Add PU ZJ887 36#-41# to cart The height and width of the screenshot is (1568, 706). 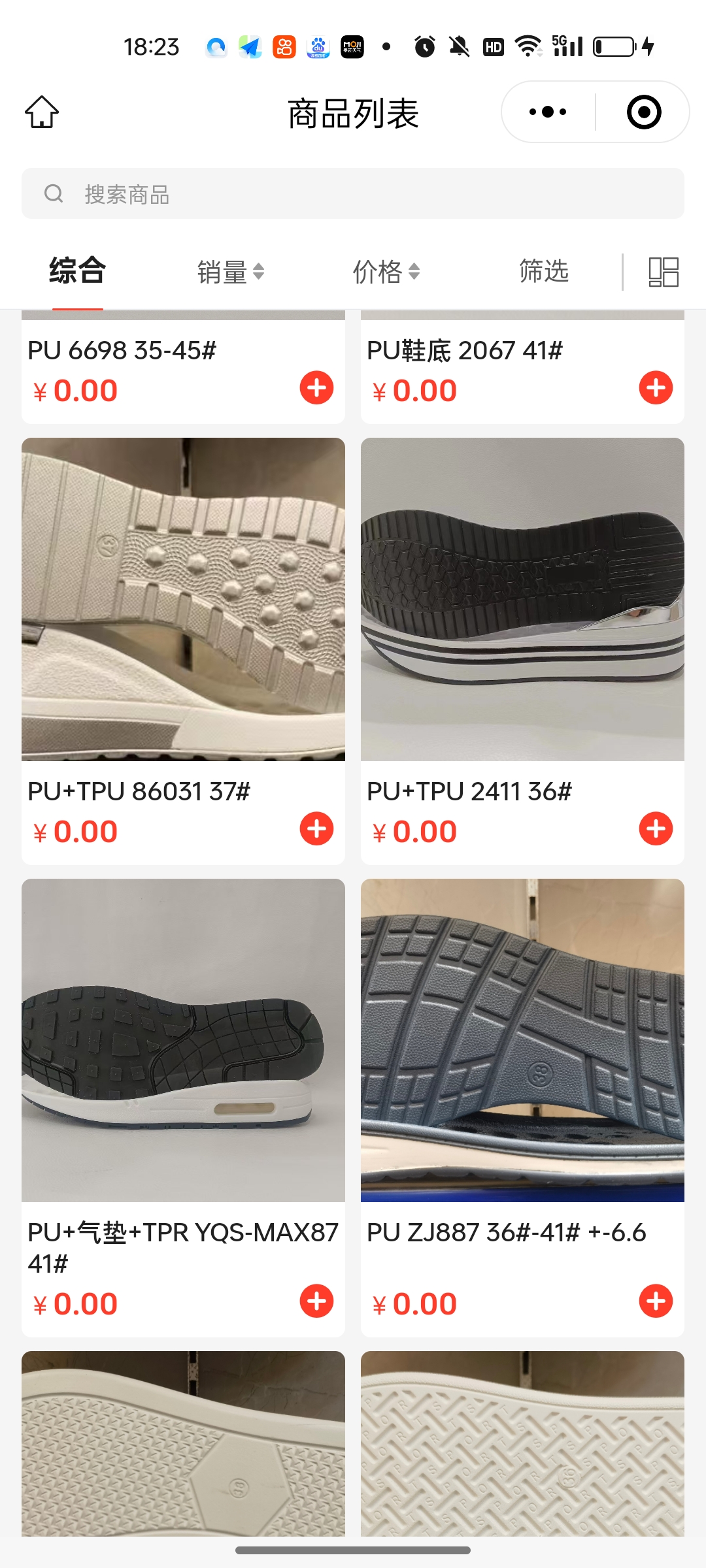click(x=656, y=1301)
